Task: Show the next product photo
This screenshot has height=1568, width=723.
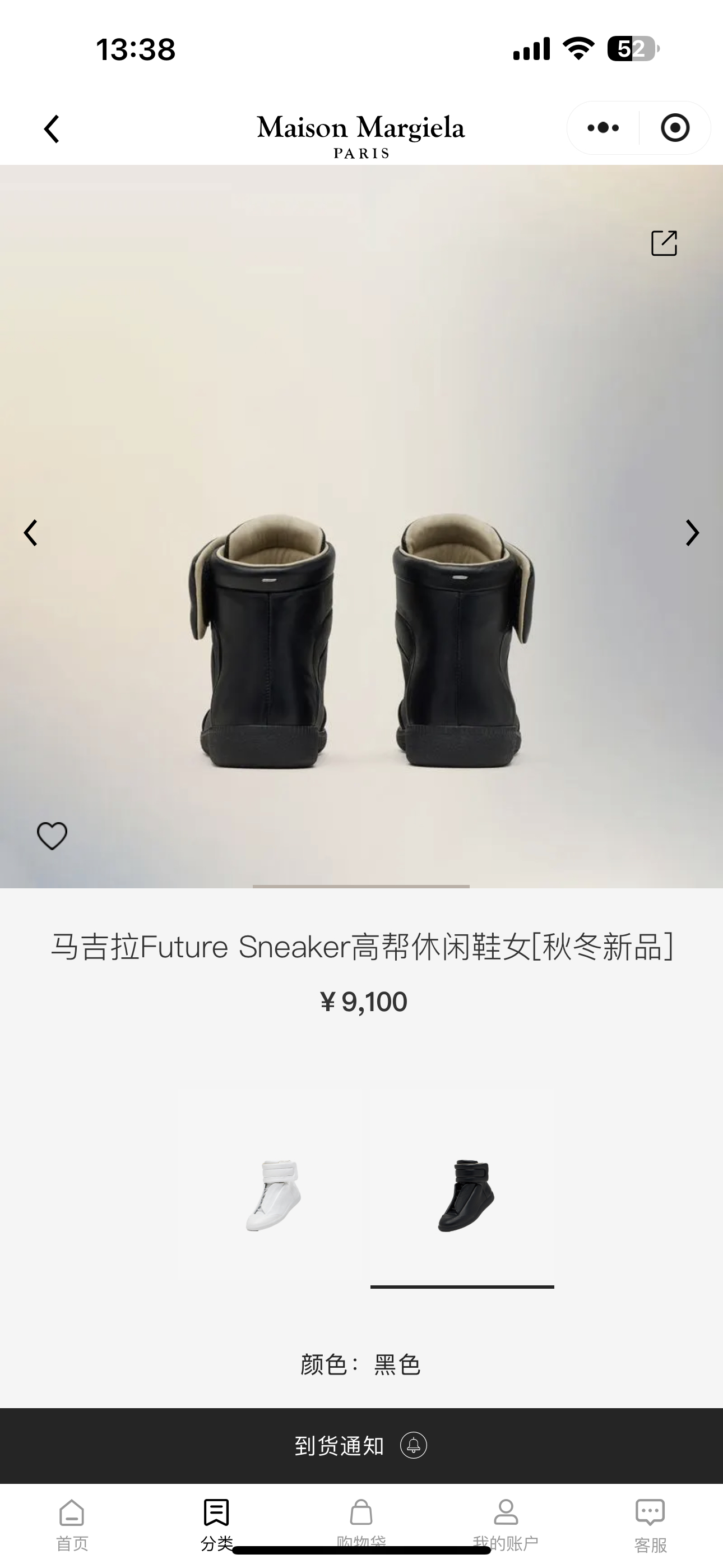Action: (692, 533)
